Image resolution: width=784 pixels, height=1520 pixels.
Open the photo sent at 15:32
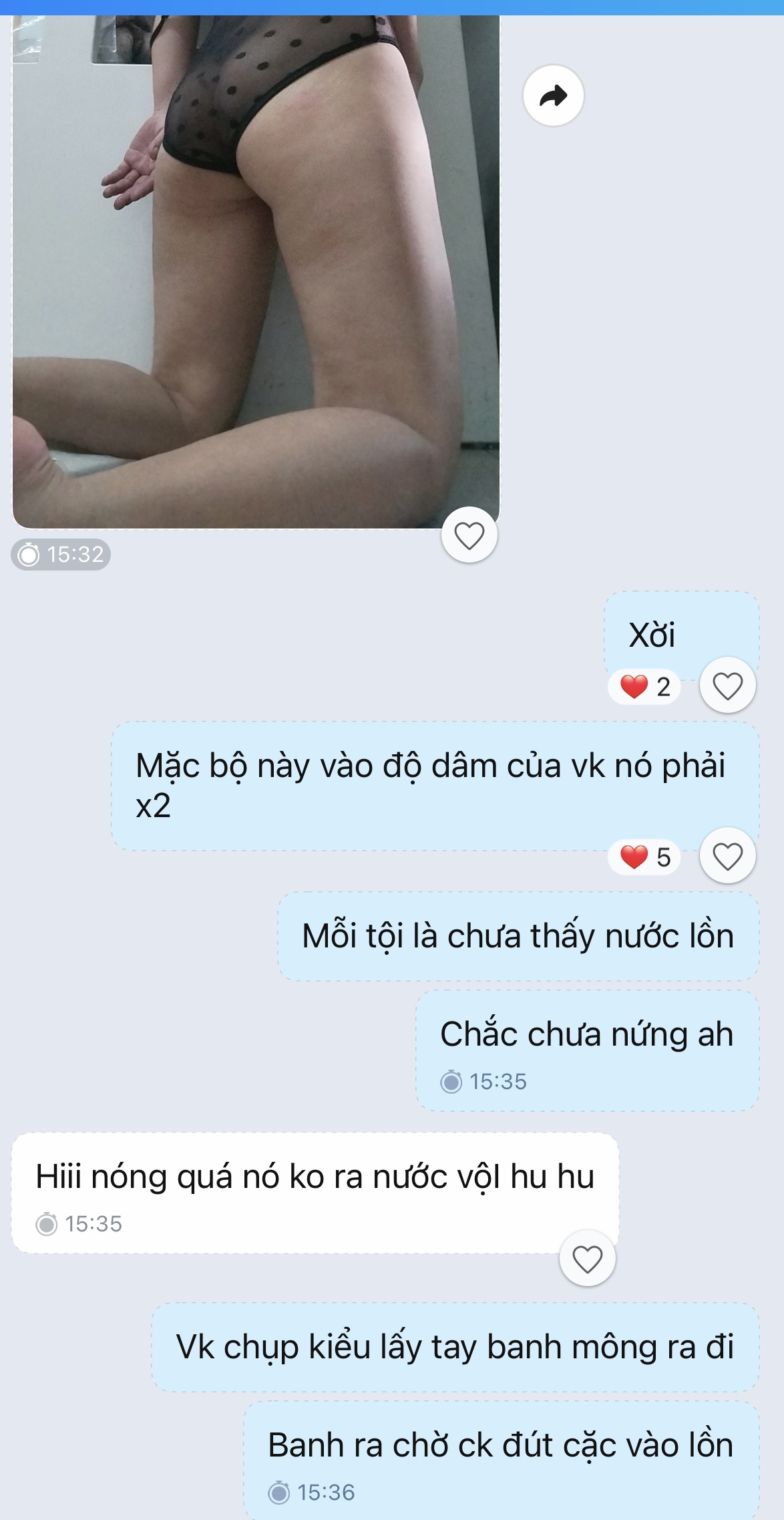pyautogui.click(x=256, y=267)
